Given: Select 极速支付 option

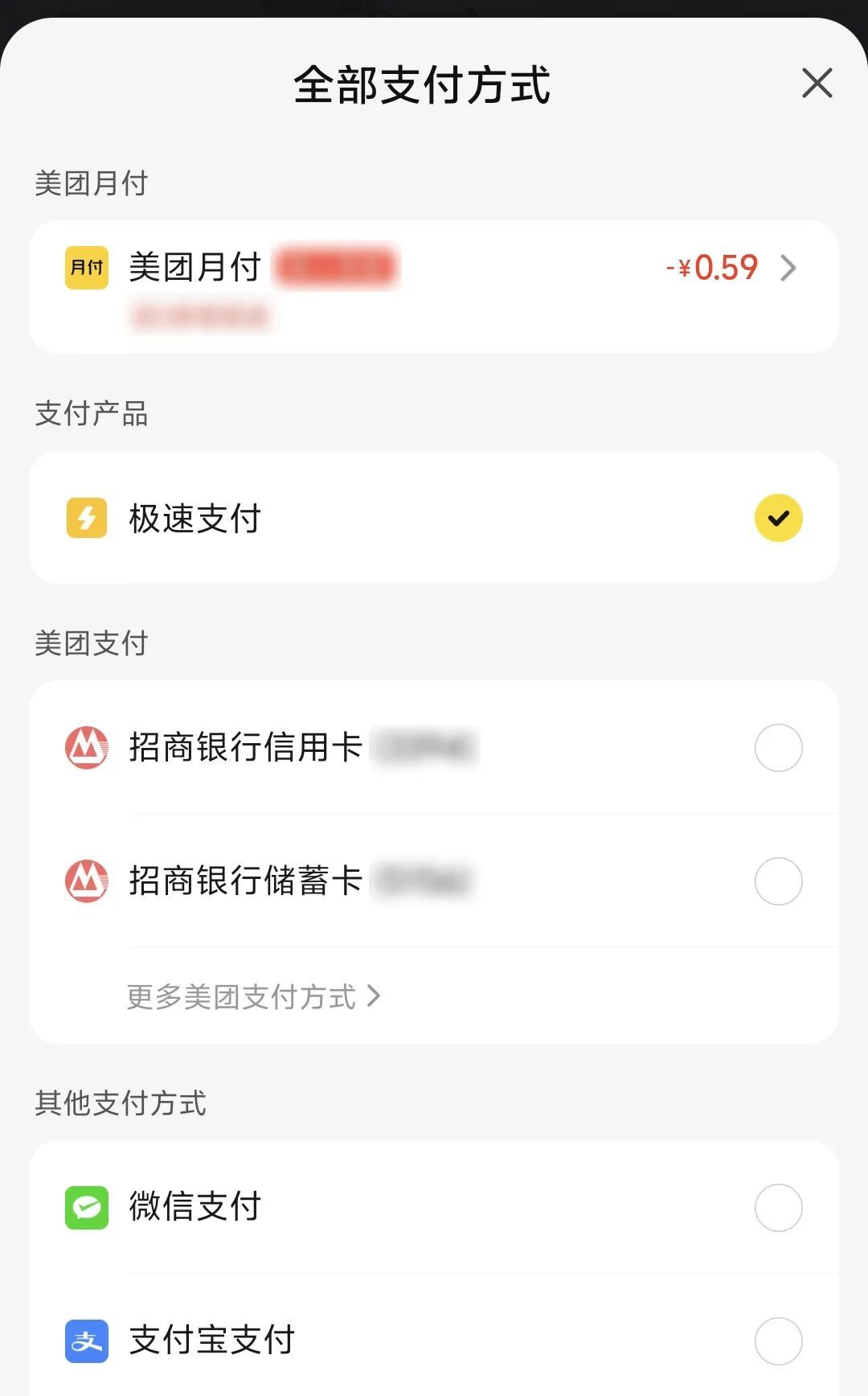Looking at the screenshot, I should pos(434,517).
